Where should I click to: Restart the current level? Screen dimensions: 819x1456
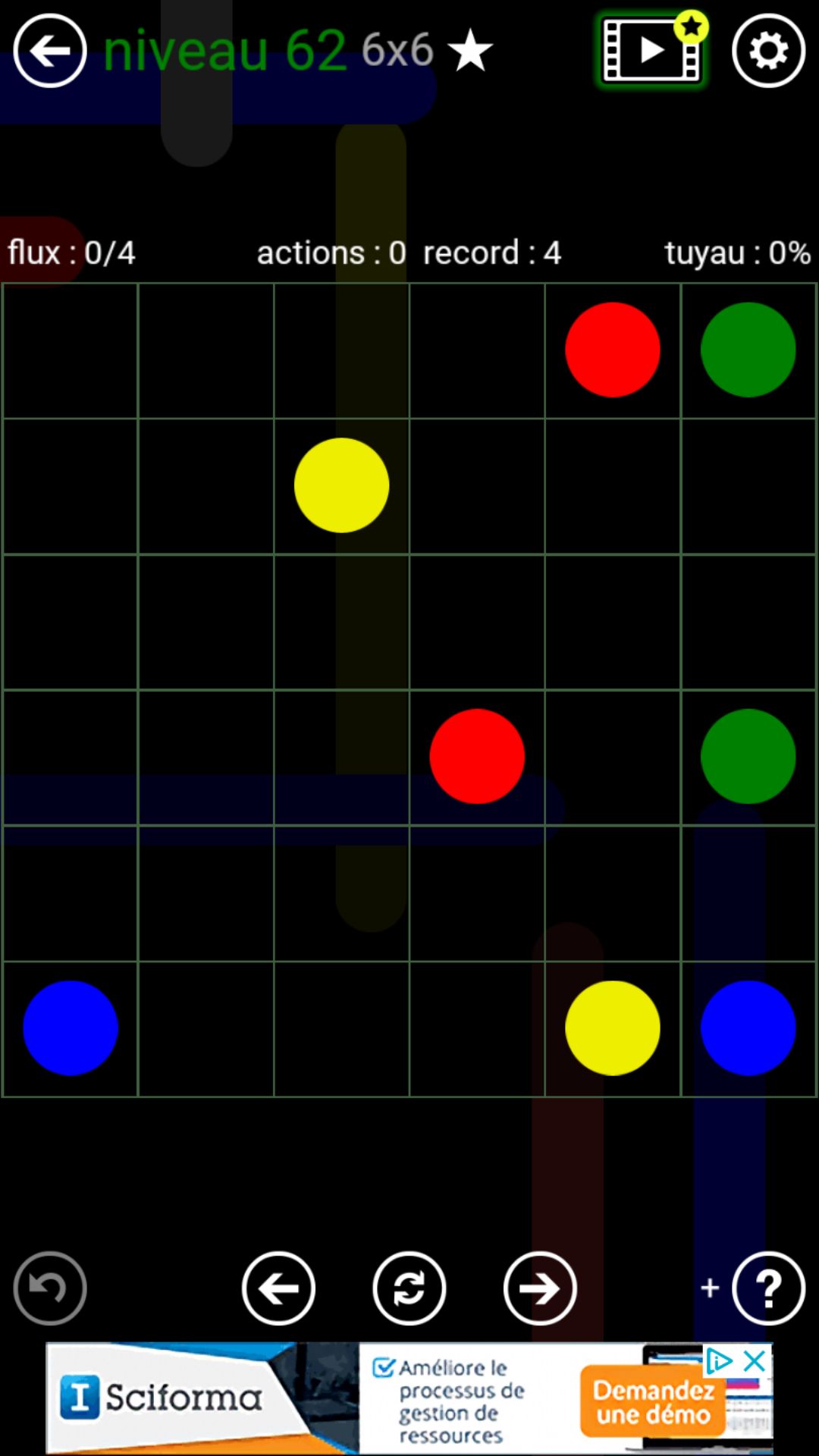click(409, 1288)
